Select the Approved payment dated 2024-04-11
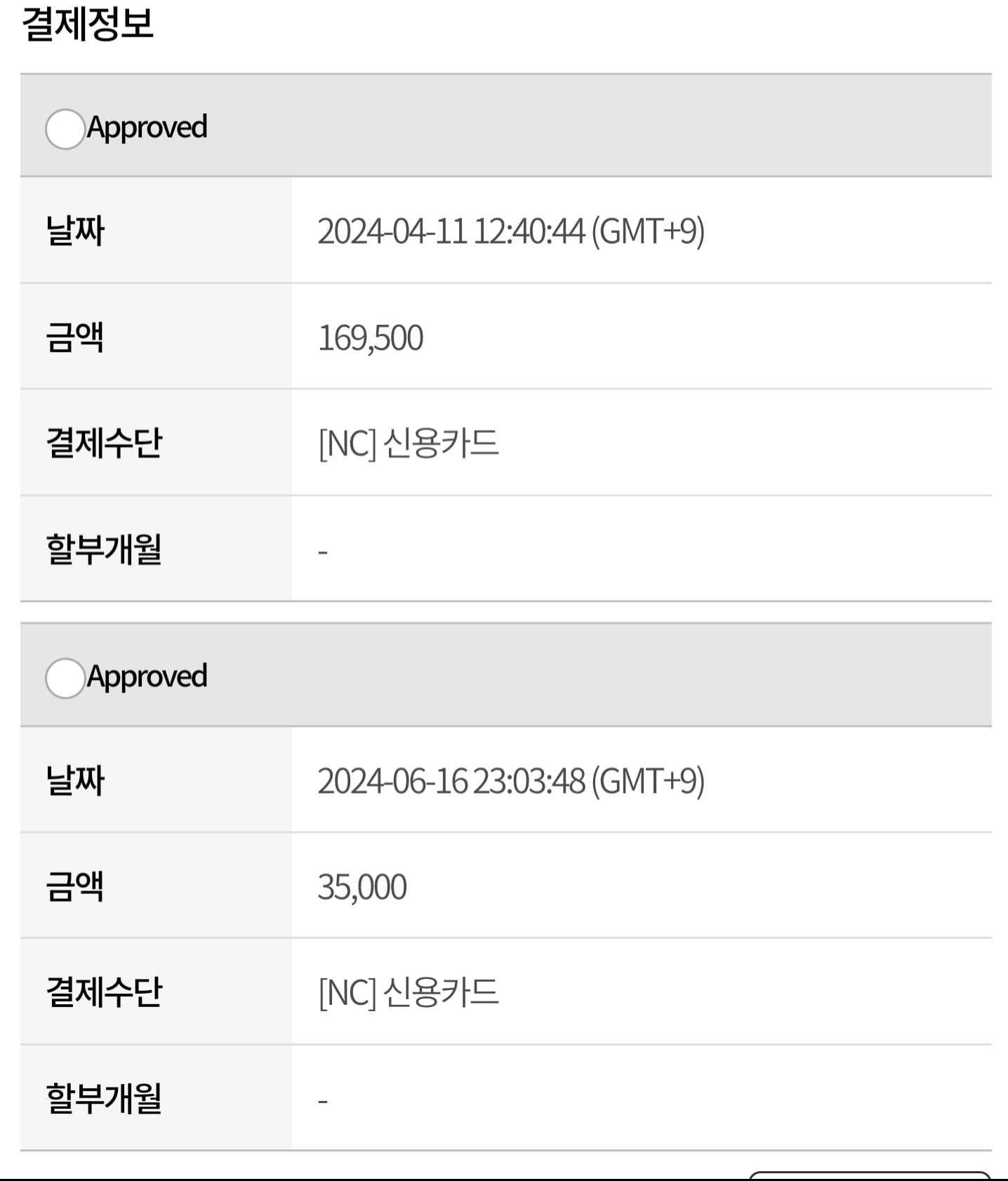1008x1181 pixels. (65, 129)
